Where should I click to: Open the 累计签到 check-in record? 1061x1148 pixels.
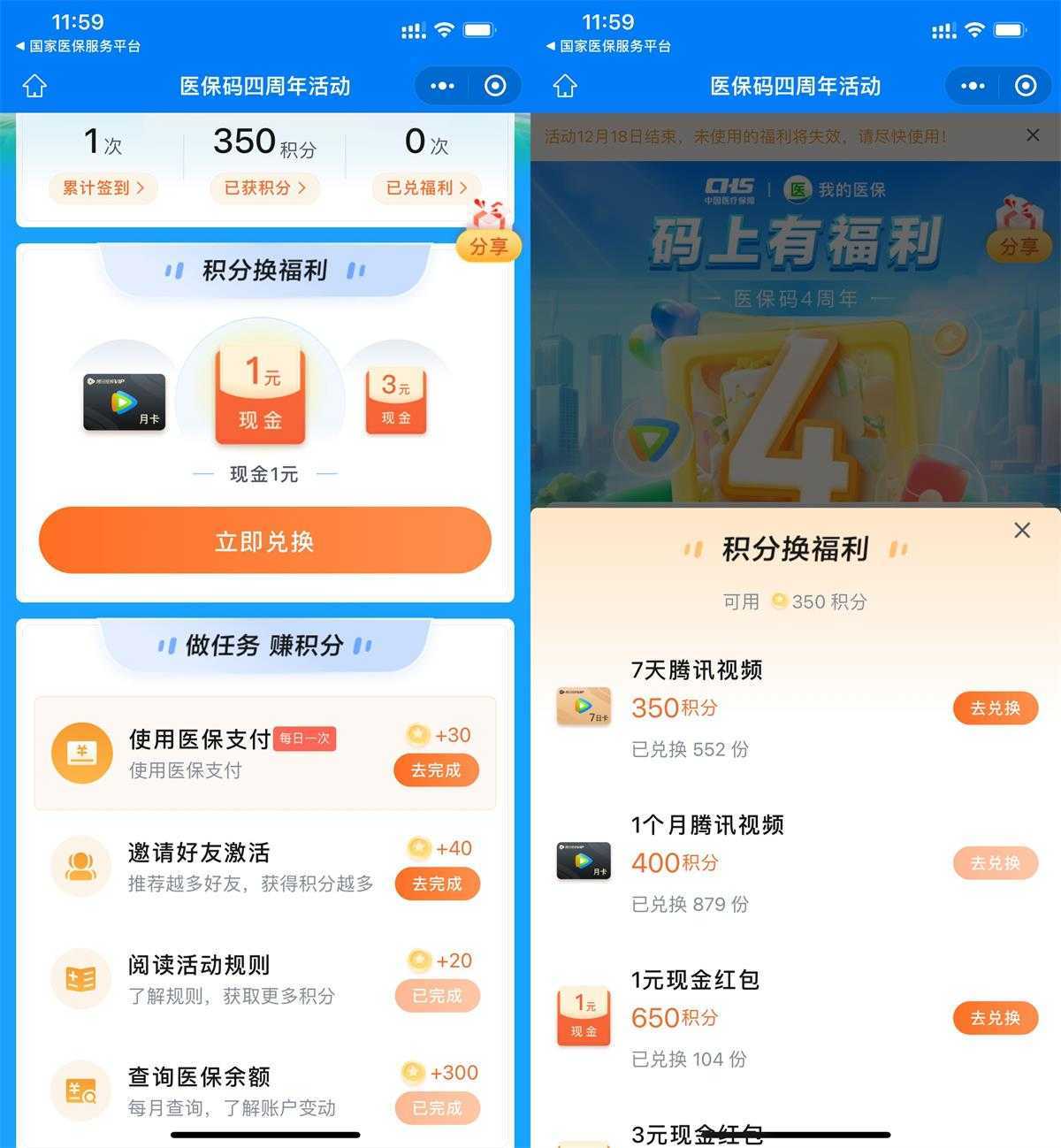coord(103,188)
